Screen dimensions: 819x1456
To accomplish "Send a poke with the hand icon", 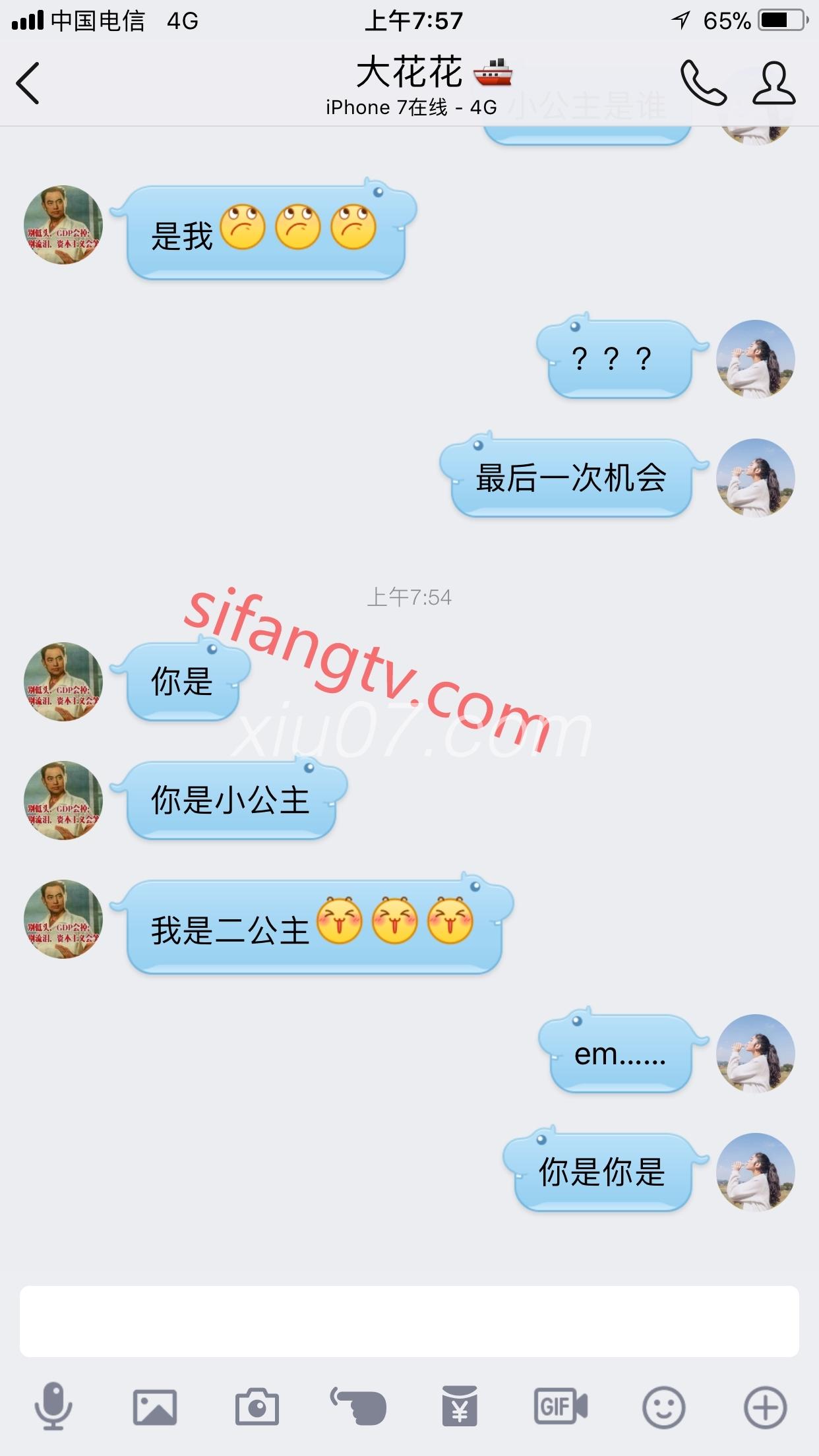I will click(359, 1407).
